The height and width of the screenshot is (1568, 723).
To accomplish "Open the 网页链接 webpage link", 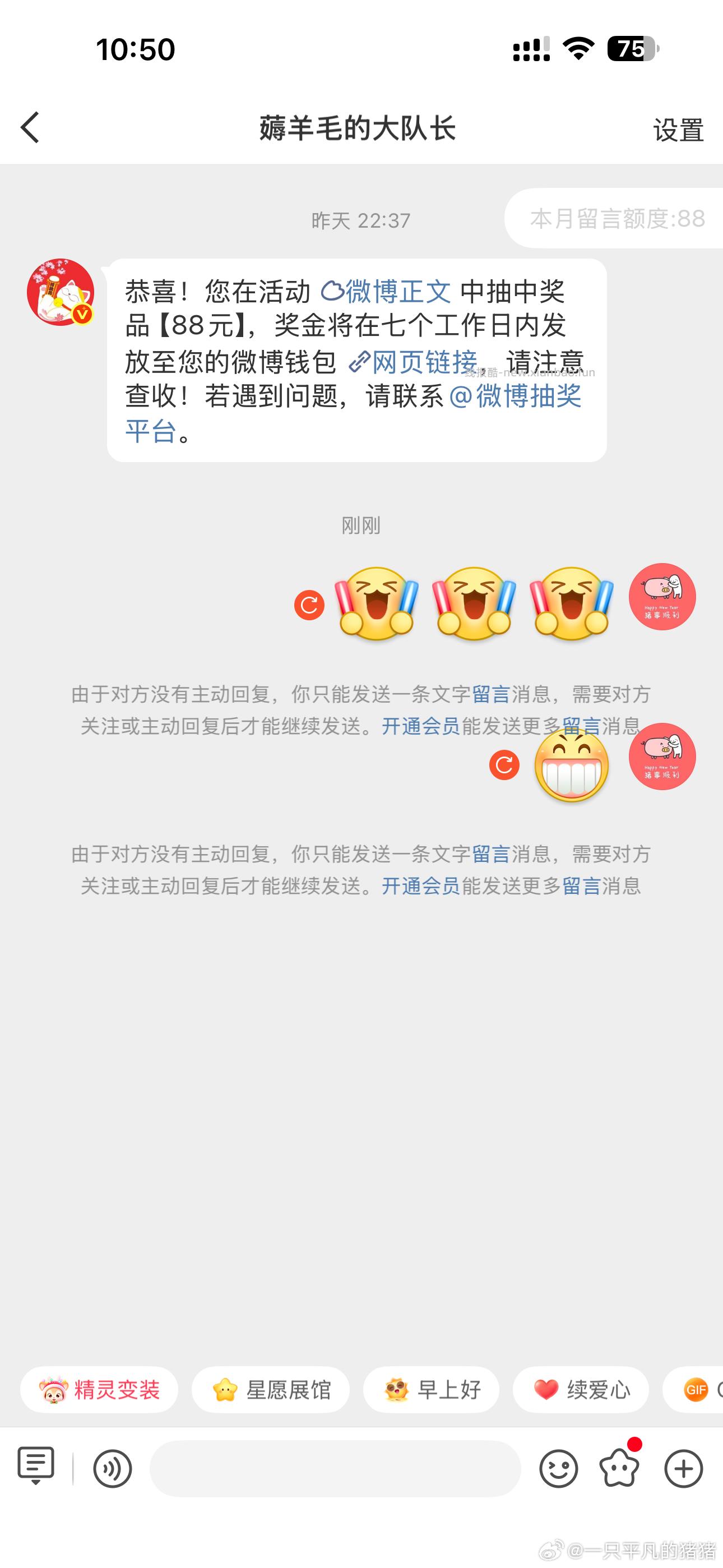I will point(419,361).
